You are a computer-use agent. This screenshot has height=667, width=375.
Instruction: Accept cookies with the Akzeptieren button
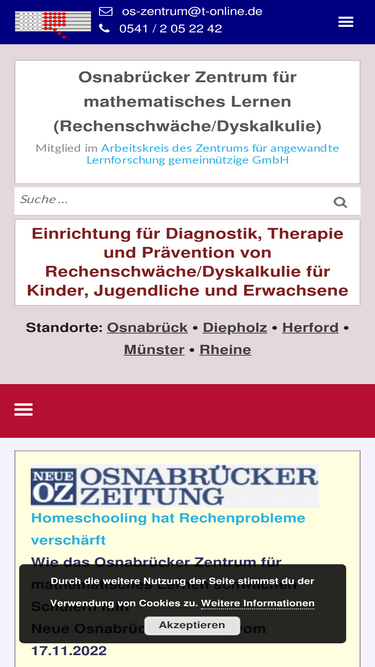pos(192,625)
